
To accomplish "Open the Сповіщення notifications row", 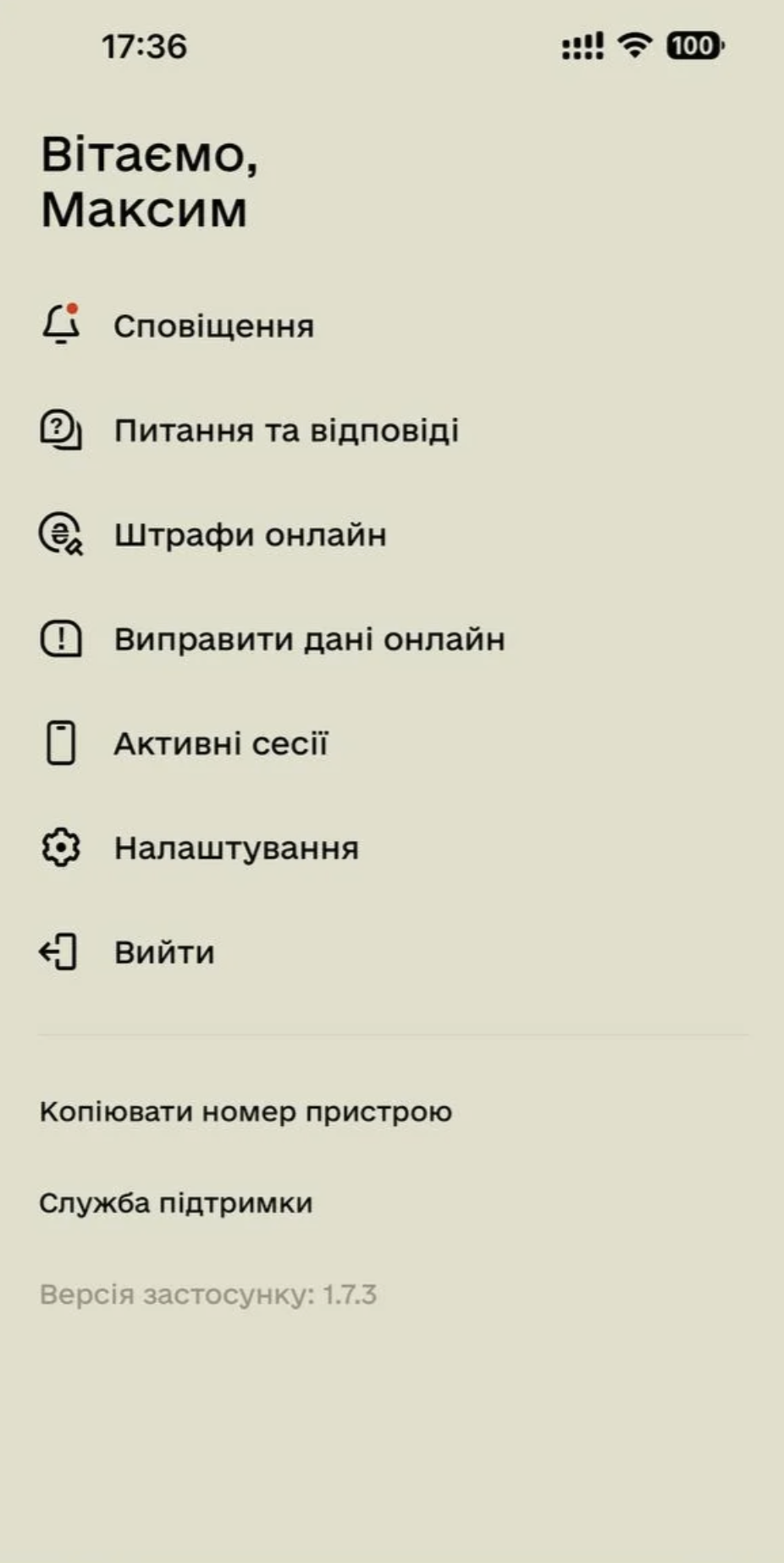I will click(213, 326).
